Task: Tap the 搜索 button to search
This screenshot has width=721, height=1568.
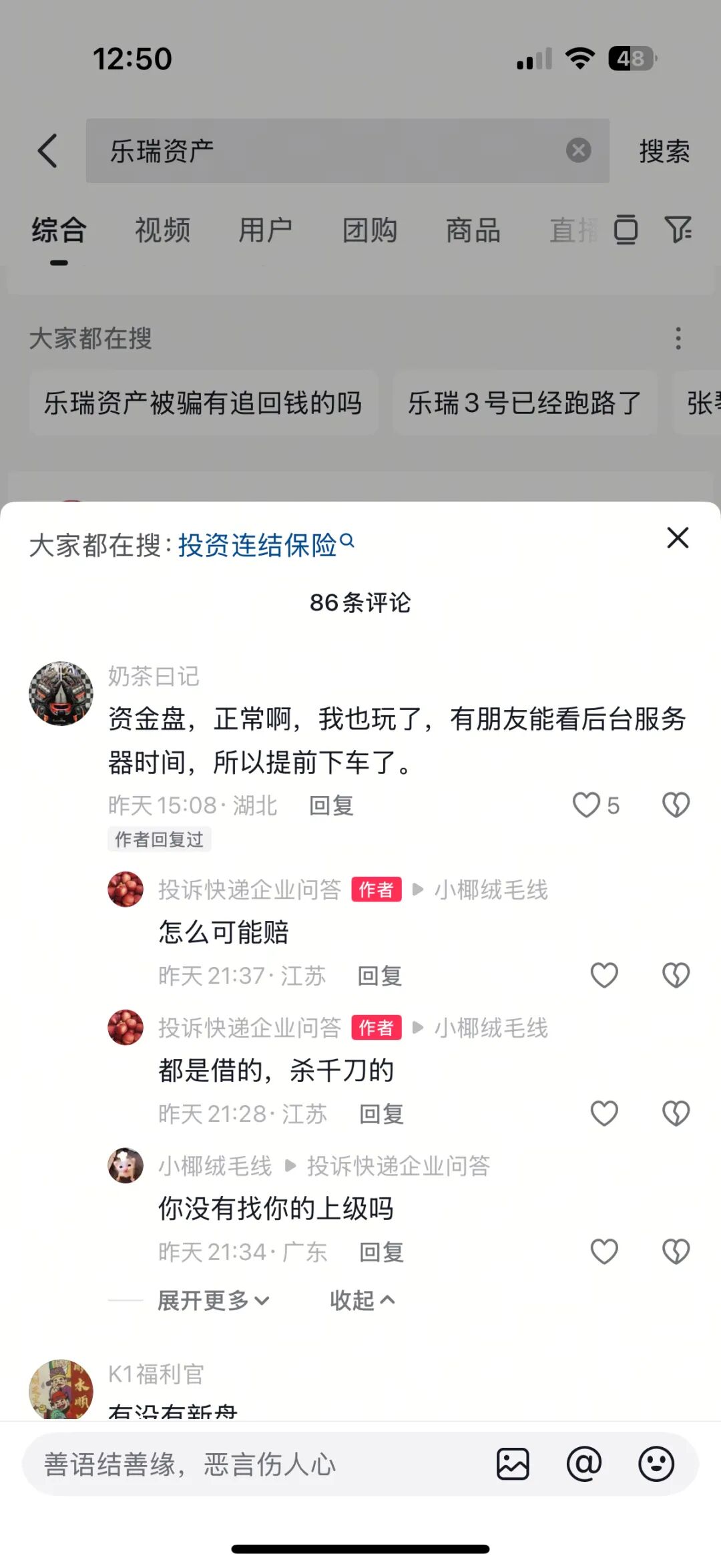Action: (664, 151)
